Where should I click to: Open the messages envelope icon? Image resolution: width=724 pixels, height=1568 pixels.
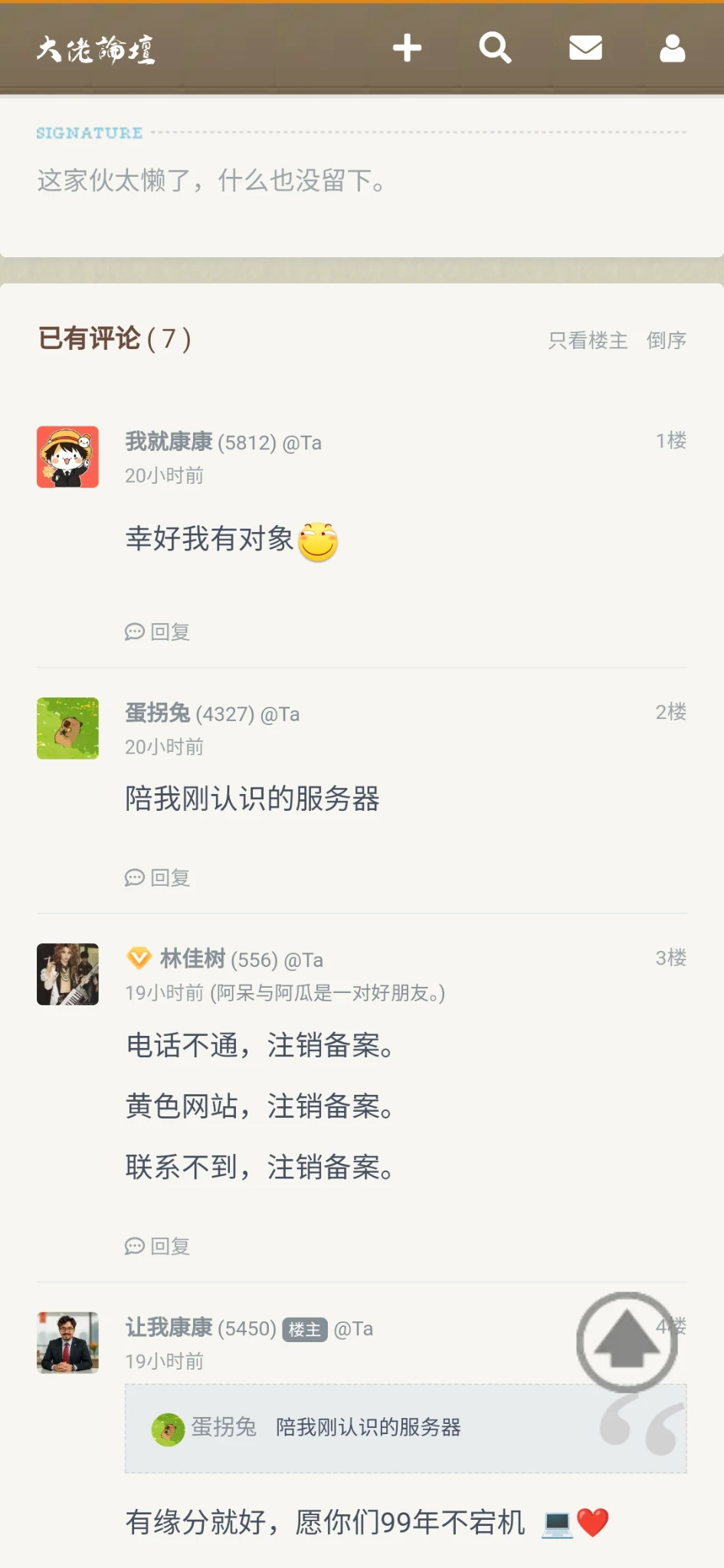coord(585,48)
